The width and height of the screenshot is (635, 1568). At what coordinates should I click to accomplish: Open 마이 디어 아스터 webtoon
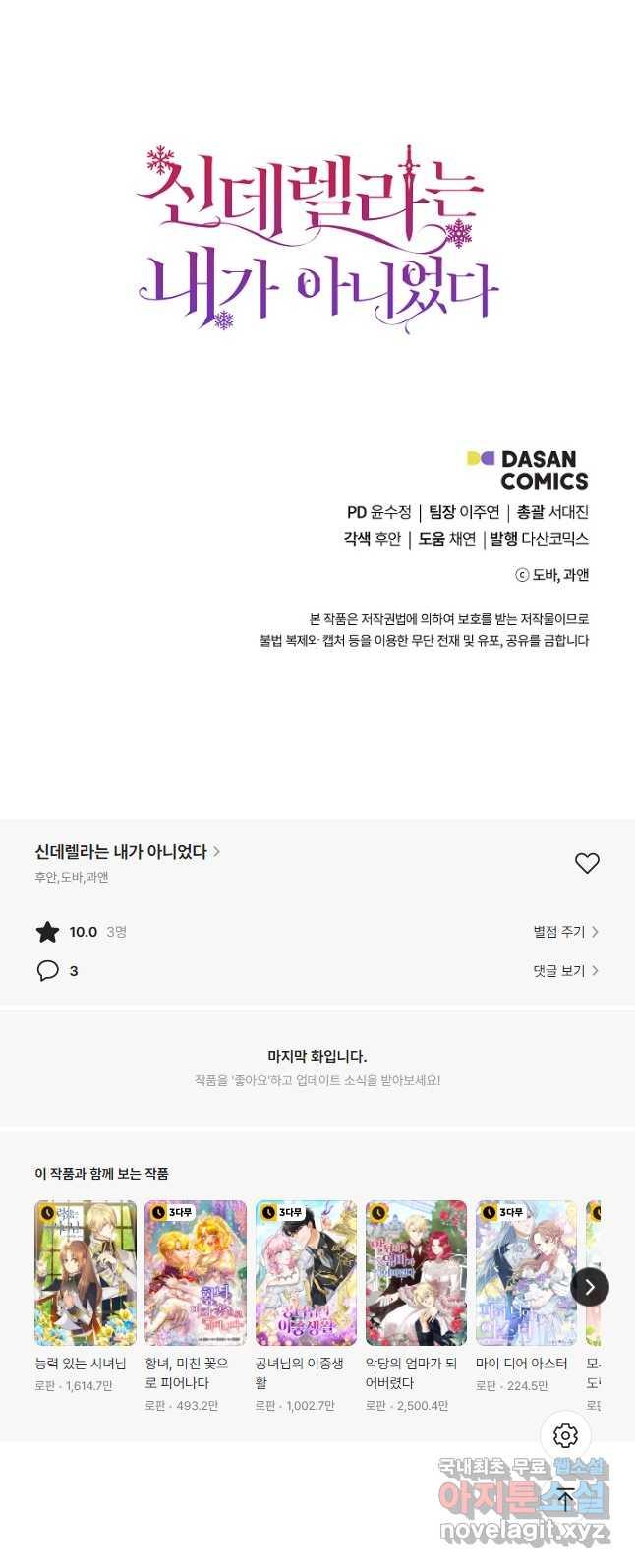point(526,1273)
